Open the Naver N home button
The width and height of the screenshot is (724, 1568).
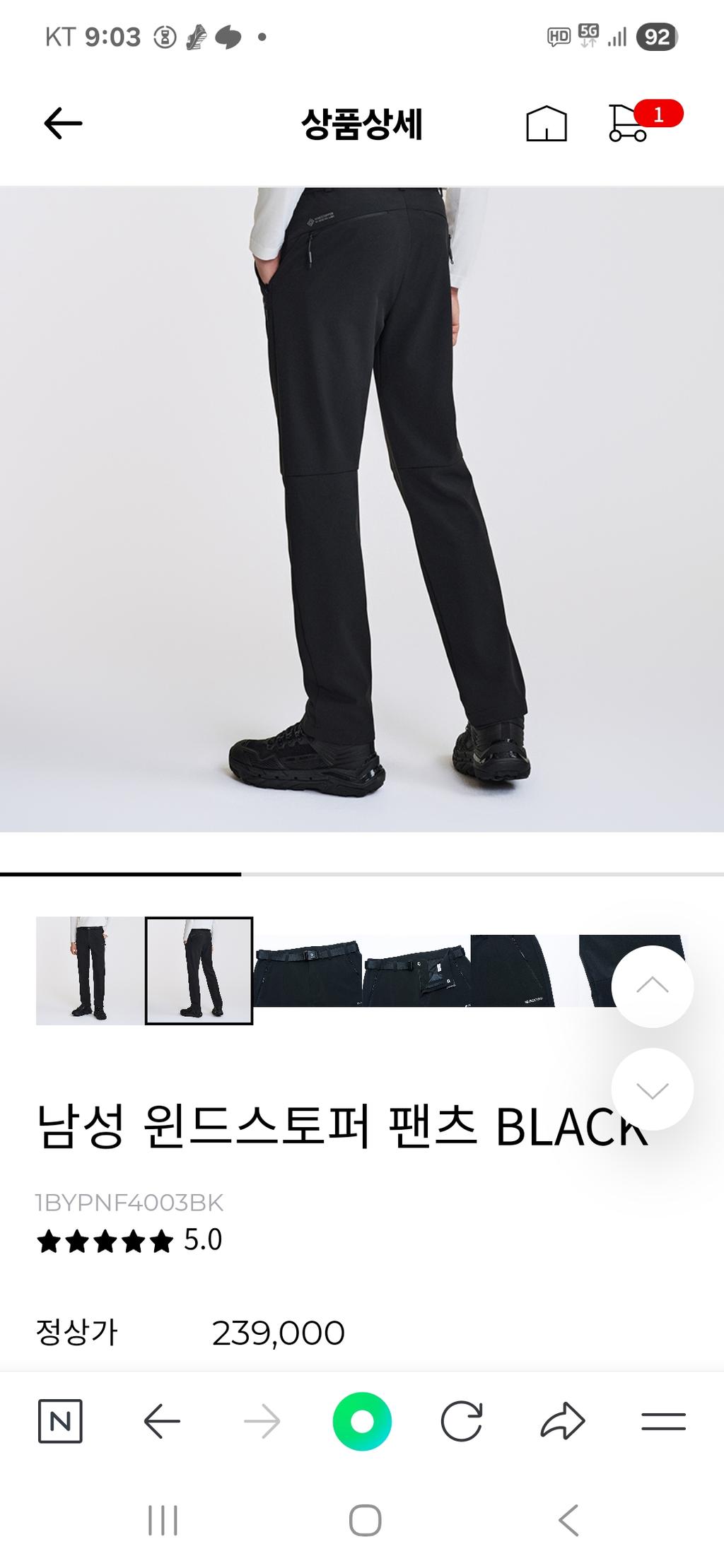(60, 1421)
